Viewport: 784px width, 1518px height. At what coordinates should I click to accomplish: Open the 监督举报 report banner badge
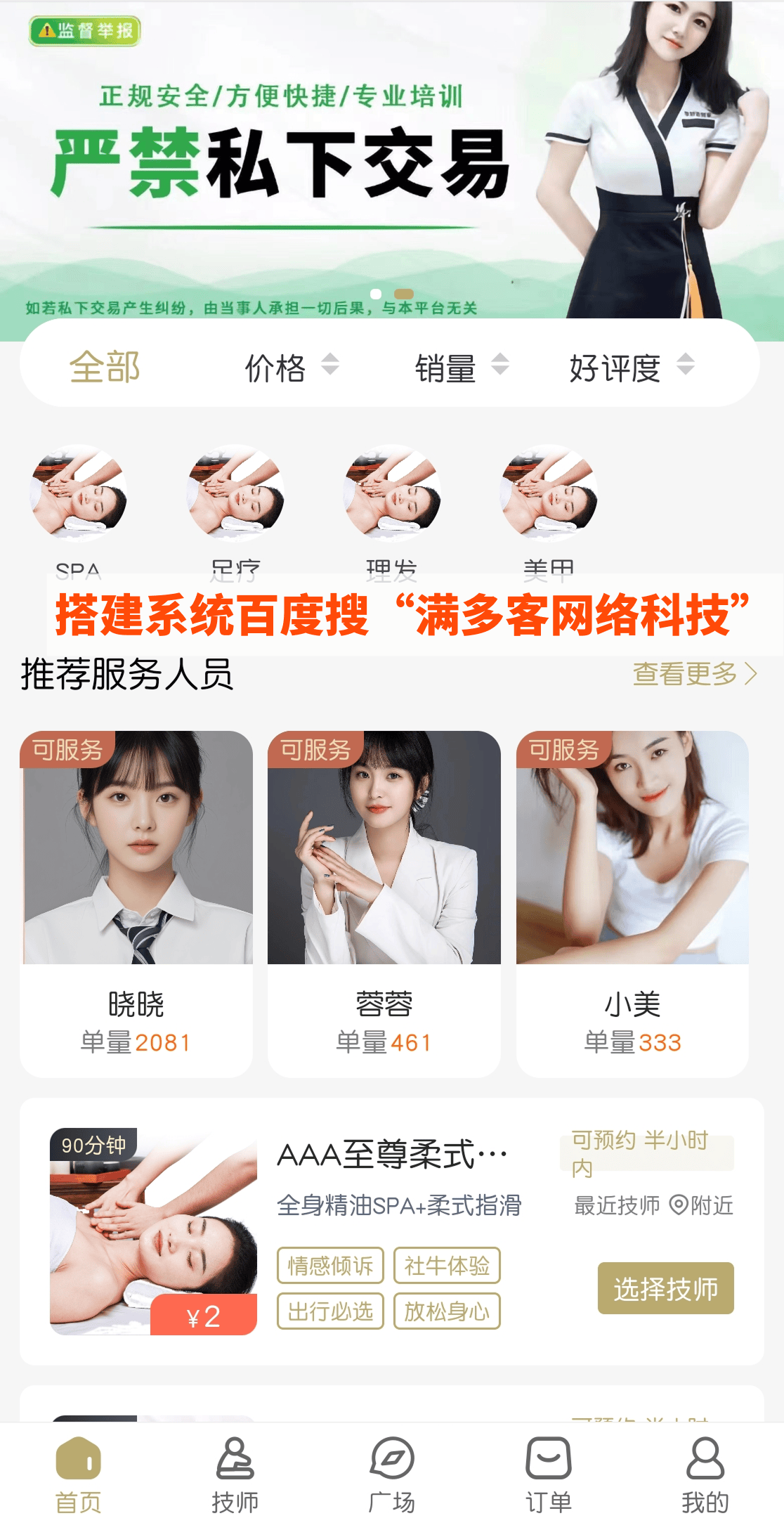[86, 31]
